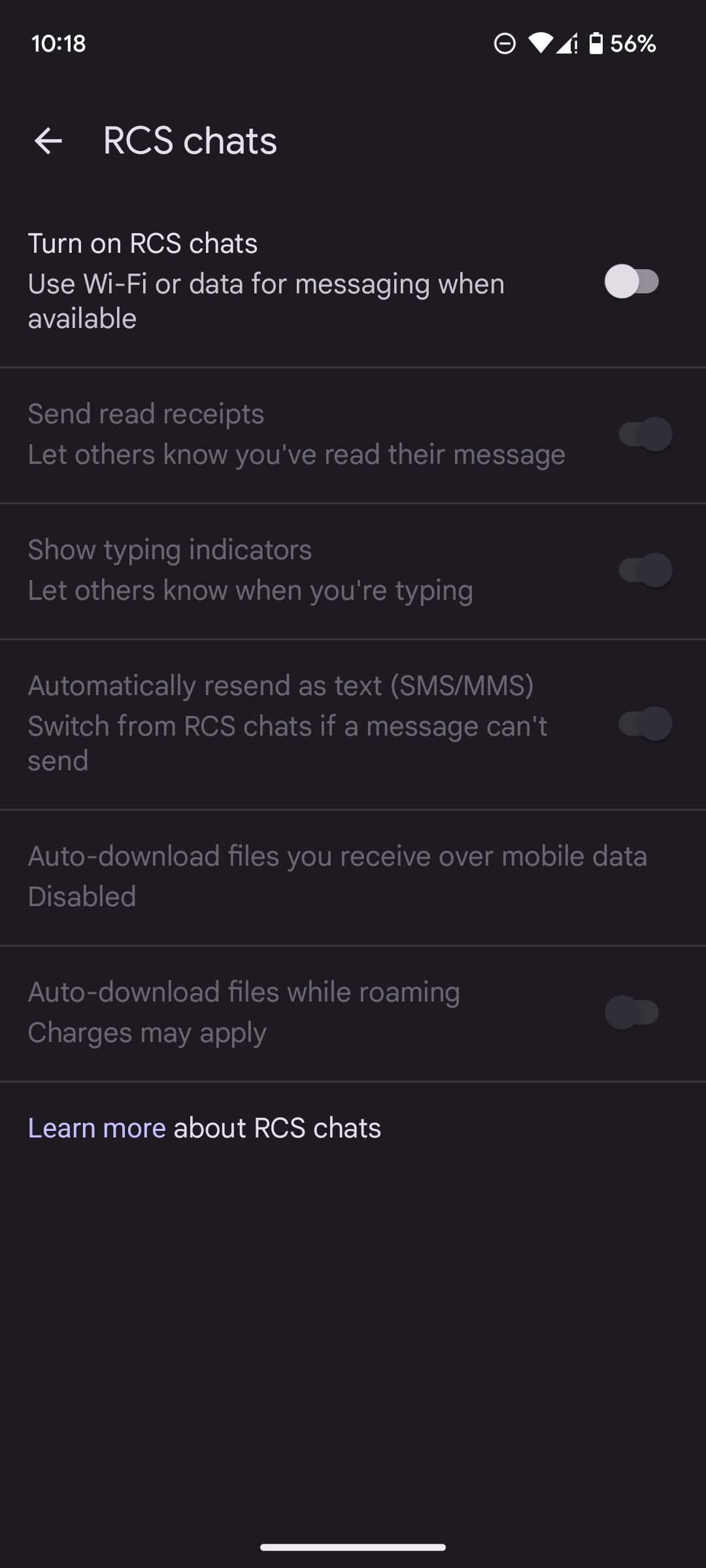Image resolution: width=706 pixels, height=1568 pixels.
Task: Tap the Charges may apply subtitle
Action: tap(147, 1032)
